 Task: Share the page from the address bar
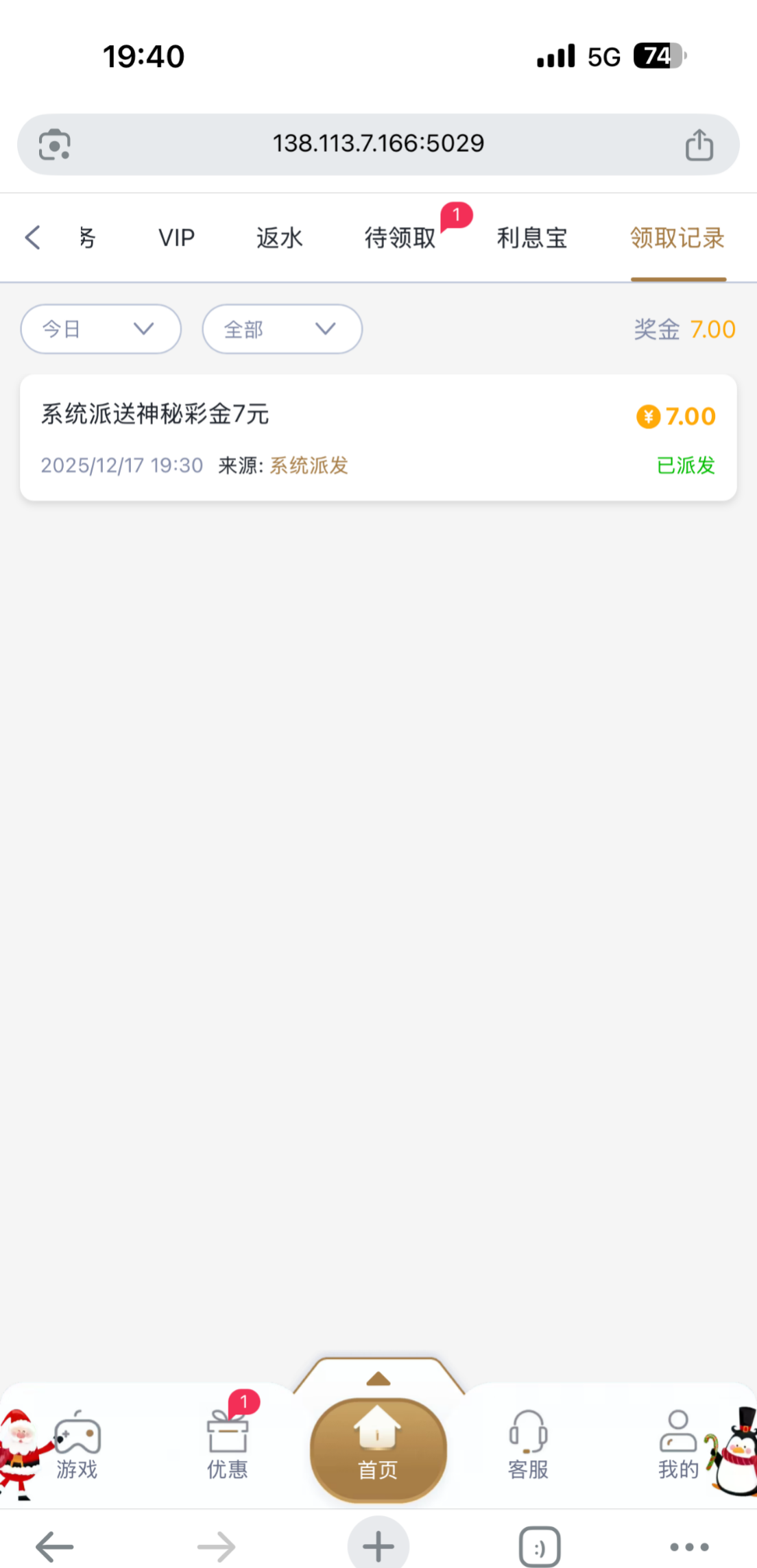(x=699, y=145)
